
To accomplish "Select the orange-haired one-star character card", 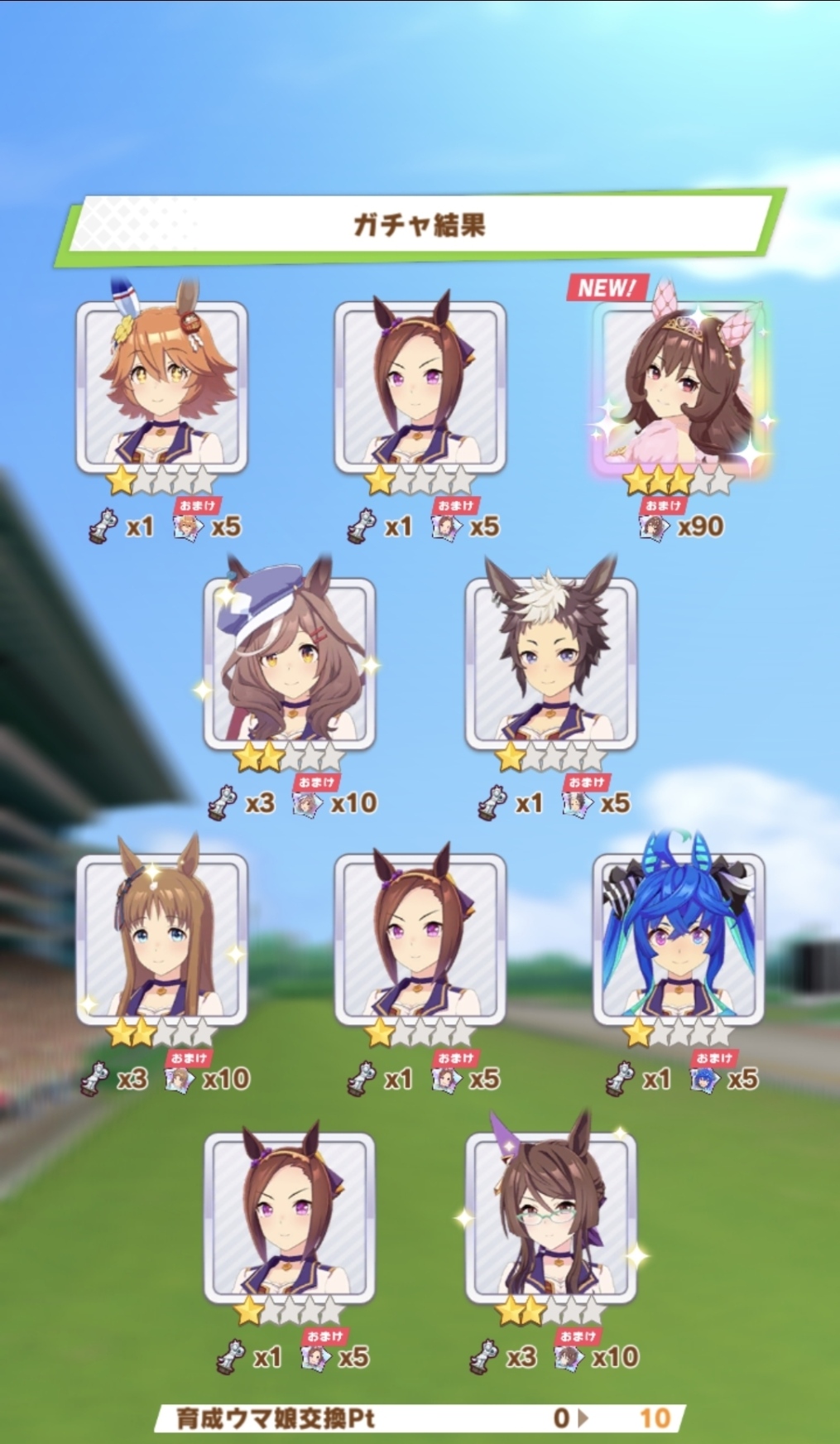I will [162, 387].
